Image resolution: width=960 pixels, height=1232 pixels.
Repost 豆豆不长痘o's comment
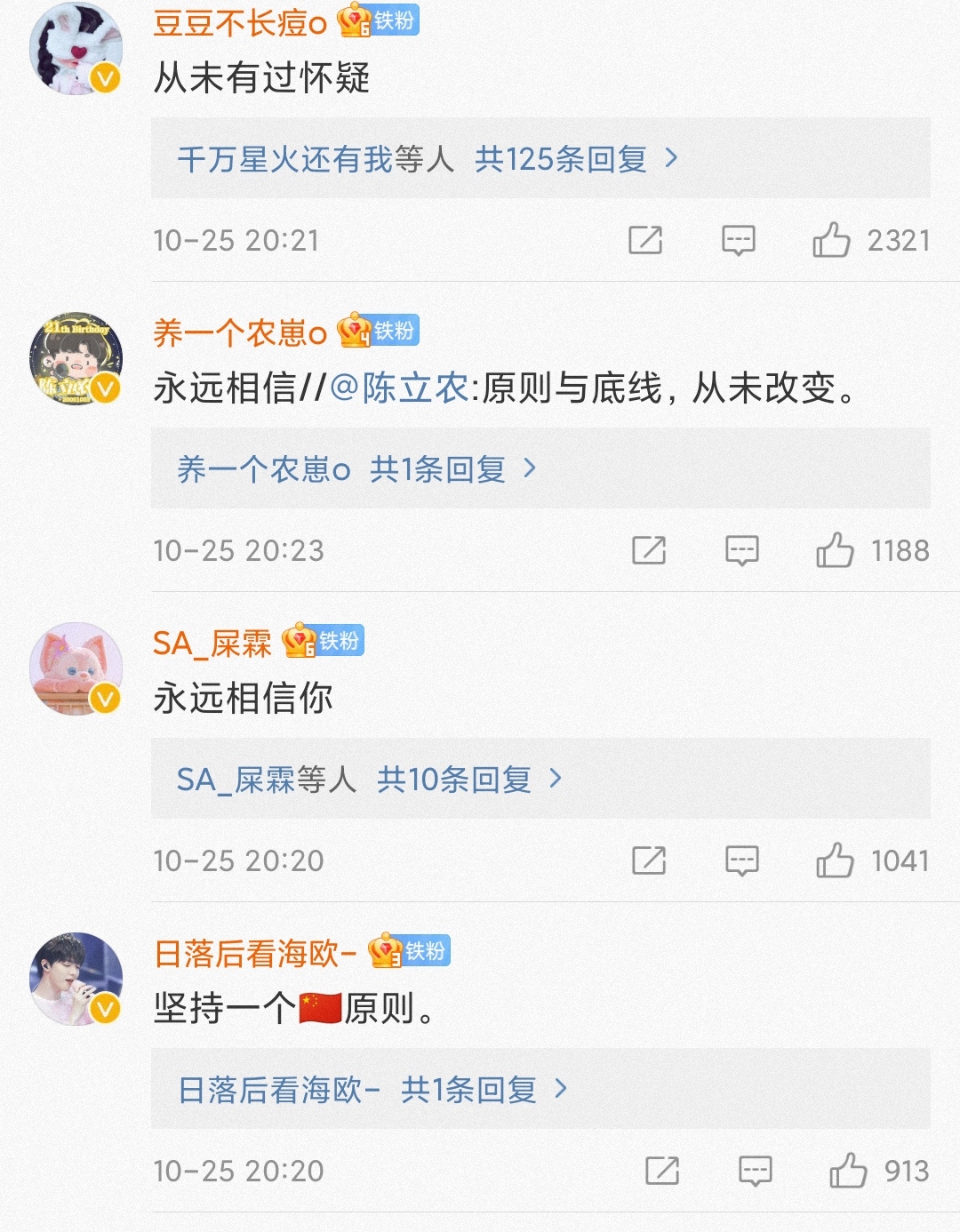[x=645, y=240]
